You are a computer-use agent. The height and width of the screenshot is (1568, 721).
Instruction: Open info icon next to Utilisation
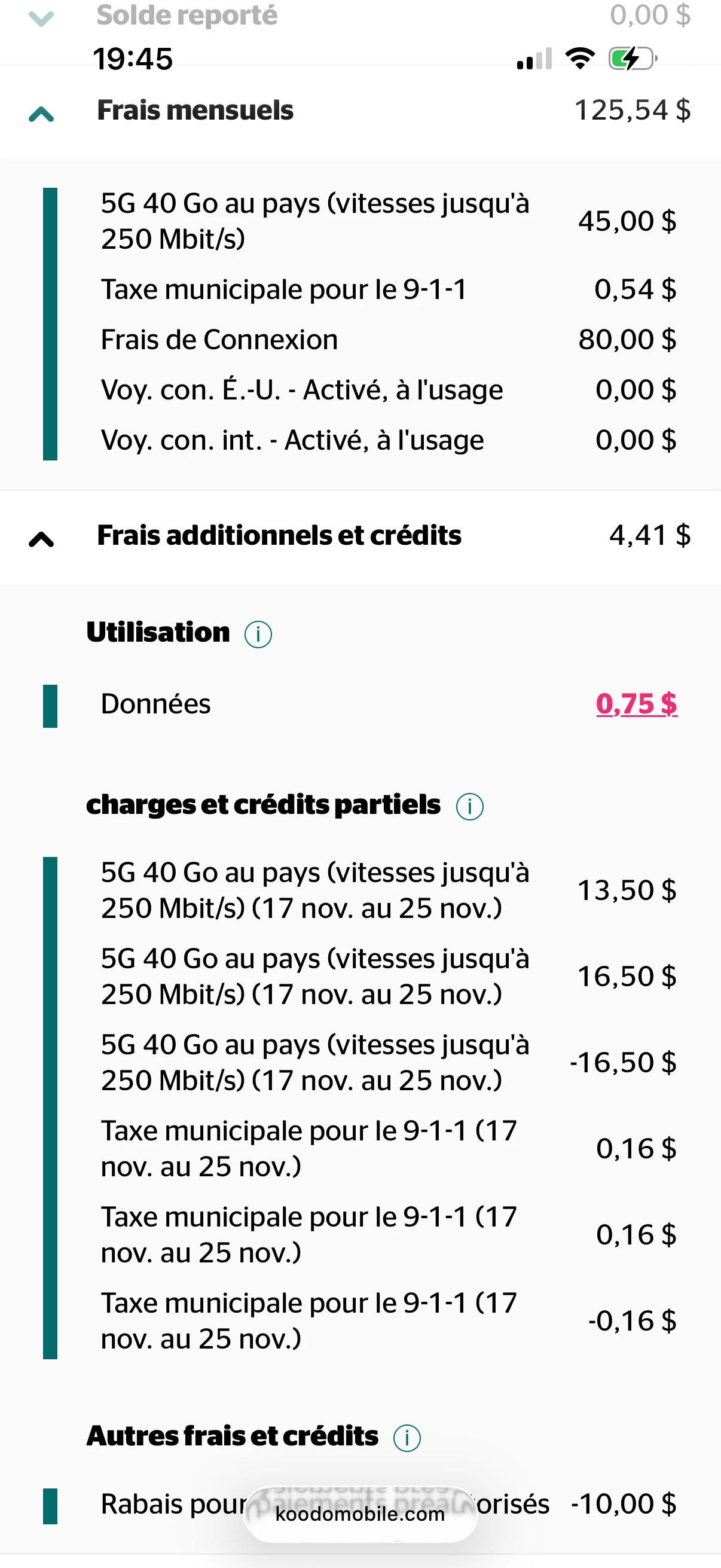[258, 634]
